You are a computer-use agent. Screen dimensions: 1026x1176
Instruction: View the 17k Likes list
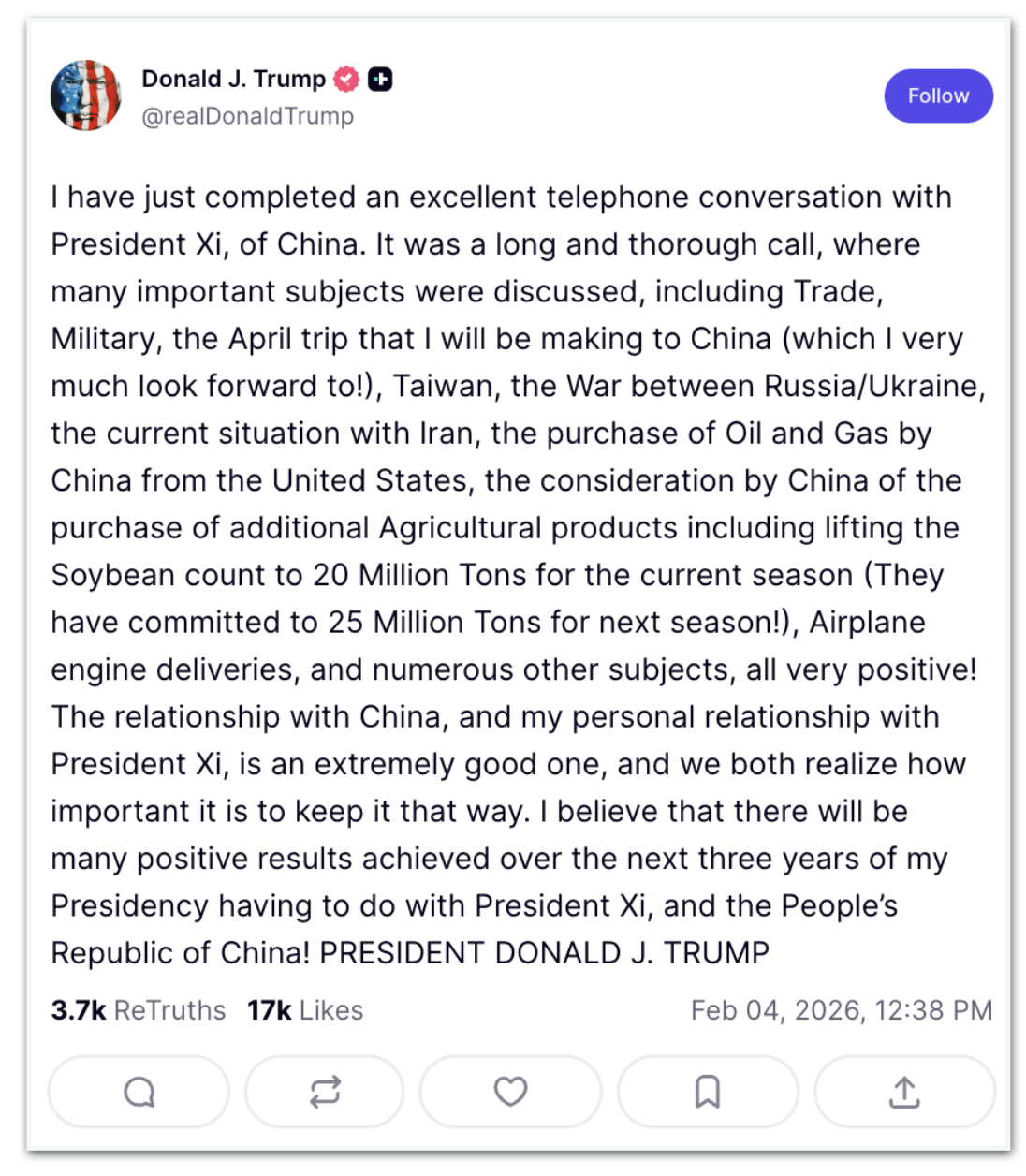[305, 1010]
